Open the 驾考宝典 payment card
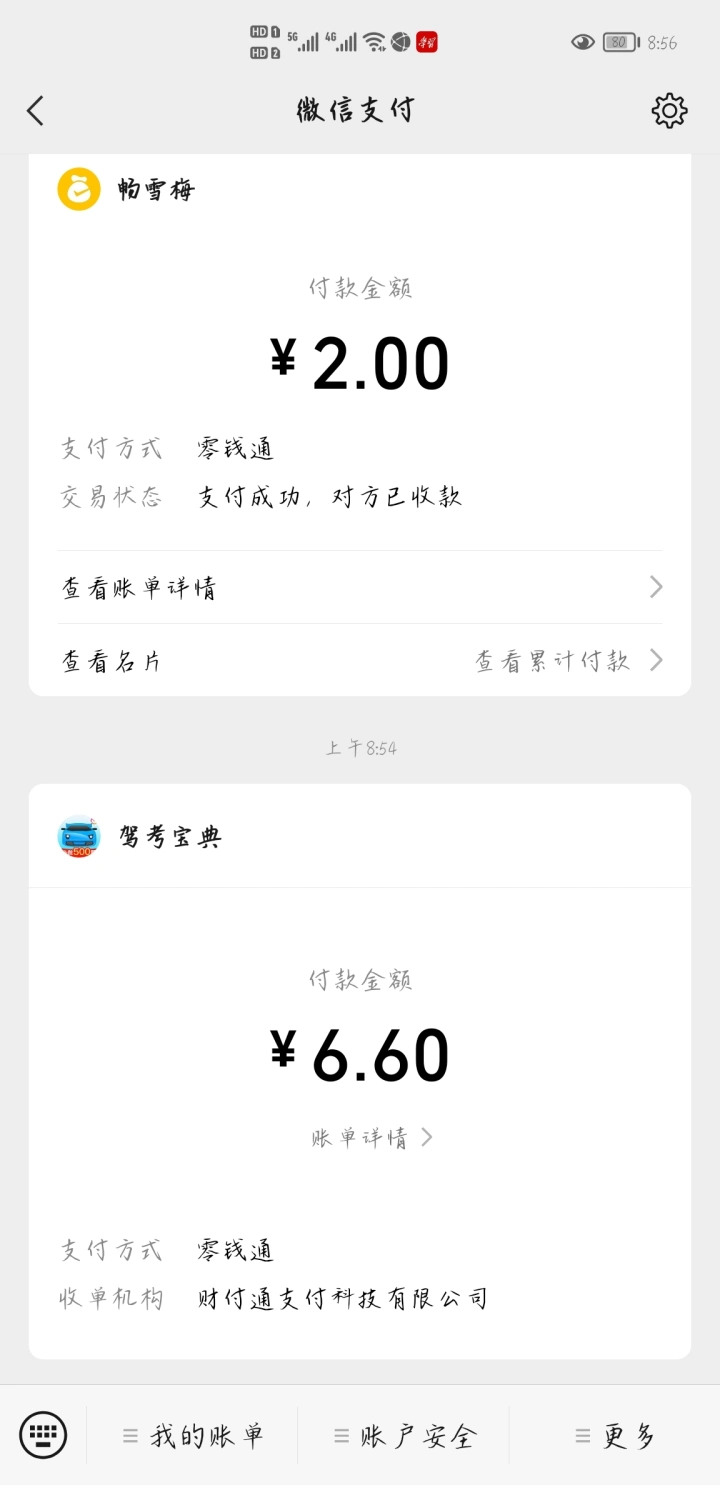This screenshot has height=1485, width=720. click(360, 1071)
